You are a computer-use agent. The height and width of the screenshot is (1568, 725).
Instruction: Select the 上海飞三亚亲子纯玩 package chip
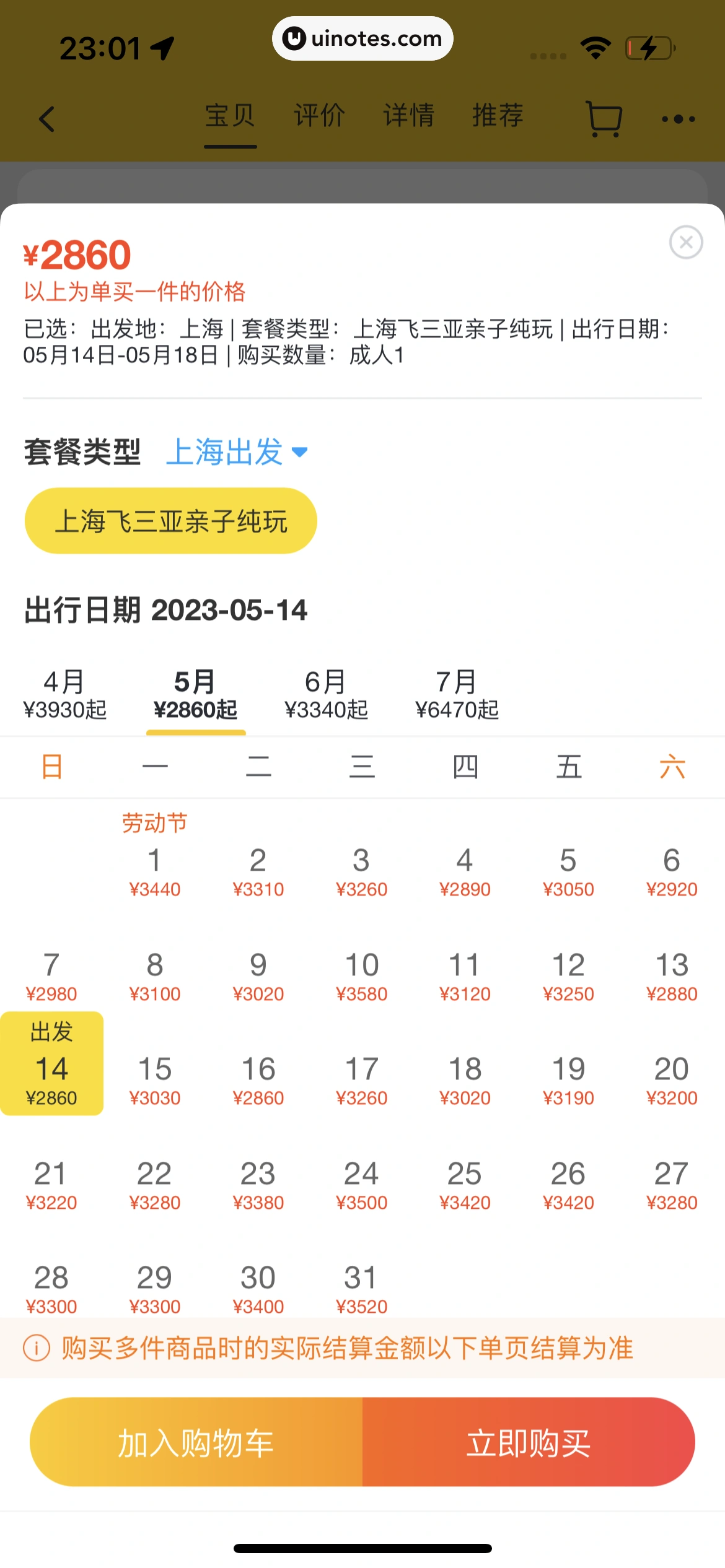[171, 521]
